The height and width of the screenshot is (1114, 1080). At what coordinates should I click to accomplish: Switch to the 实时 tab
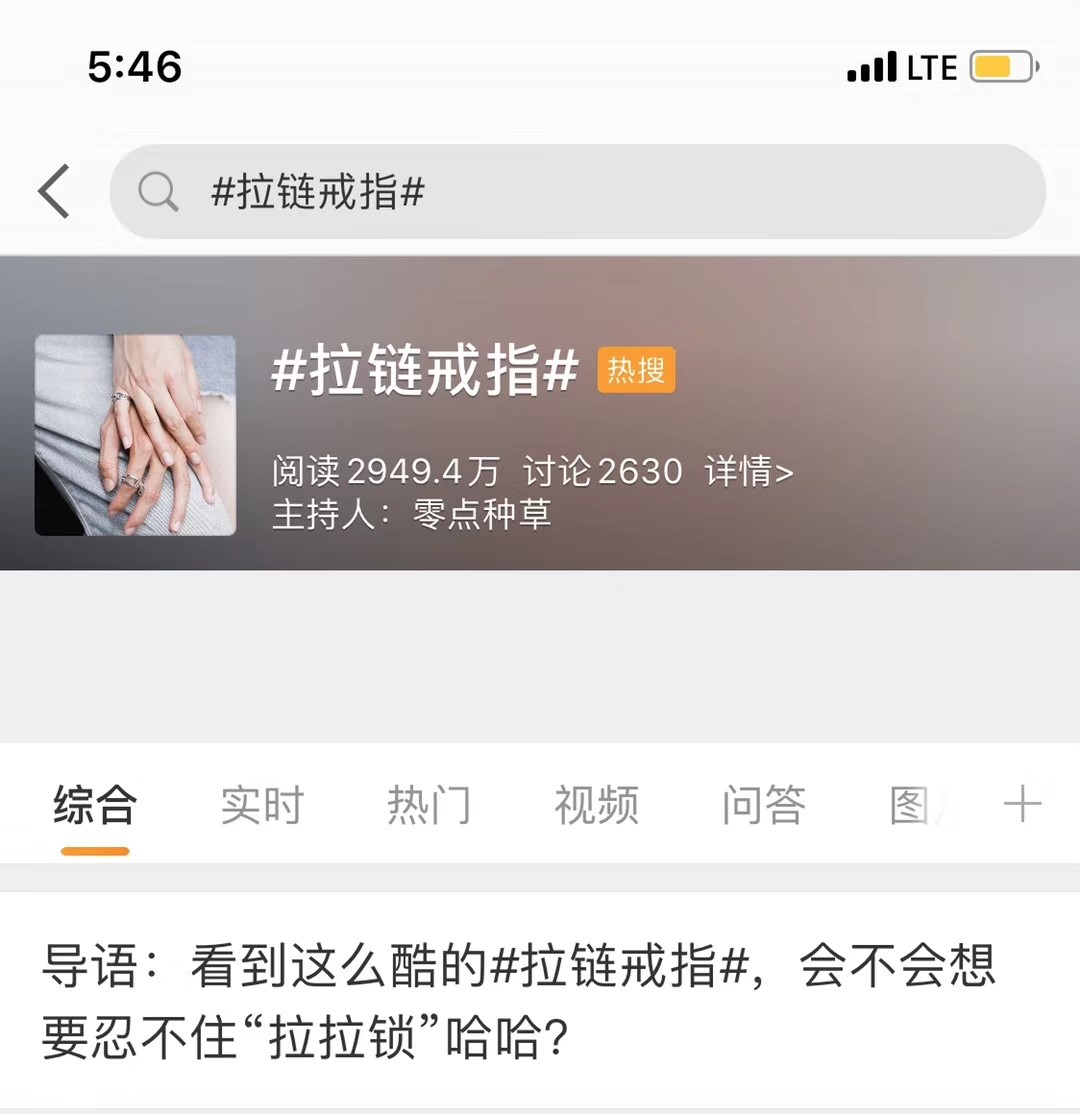[x=262, y=805]
